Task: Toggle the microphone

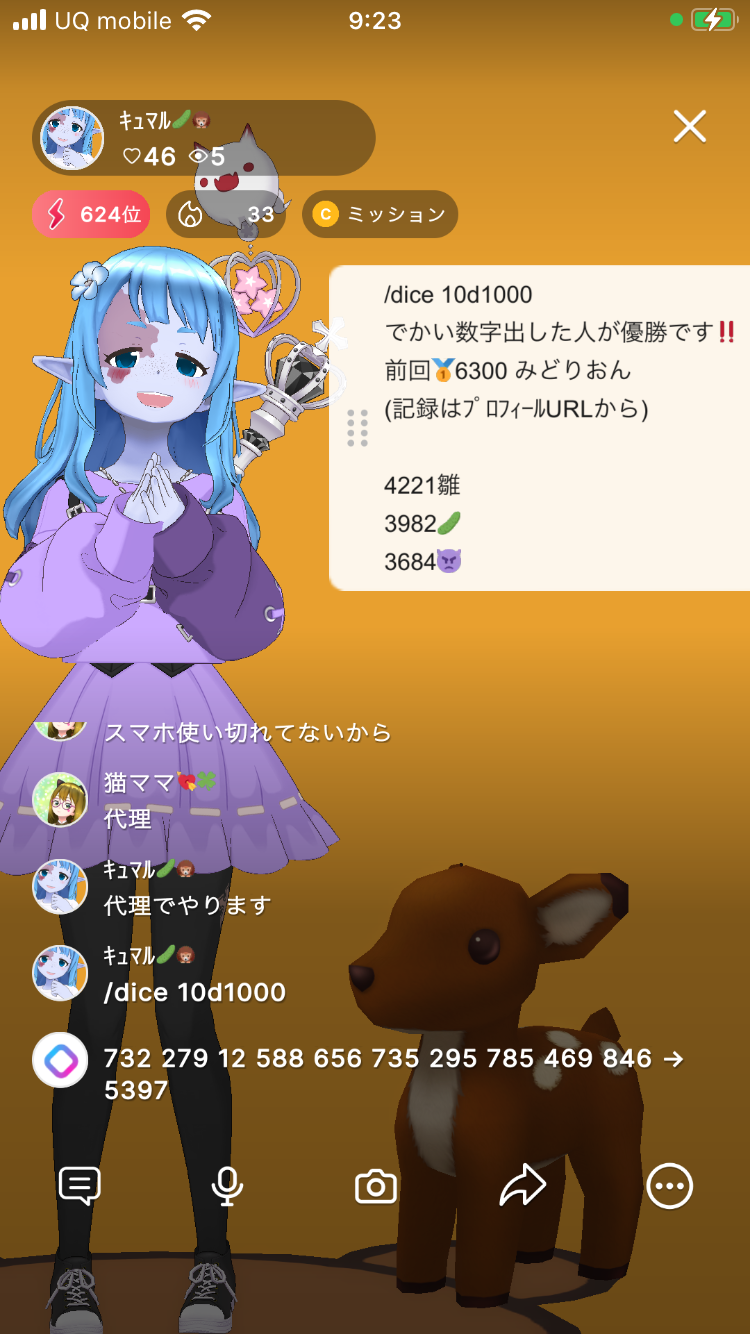Action: (227, 1186)
